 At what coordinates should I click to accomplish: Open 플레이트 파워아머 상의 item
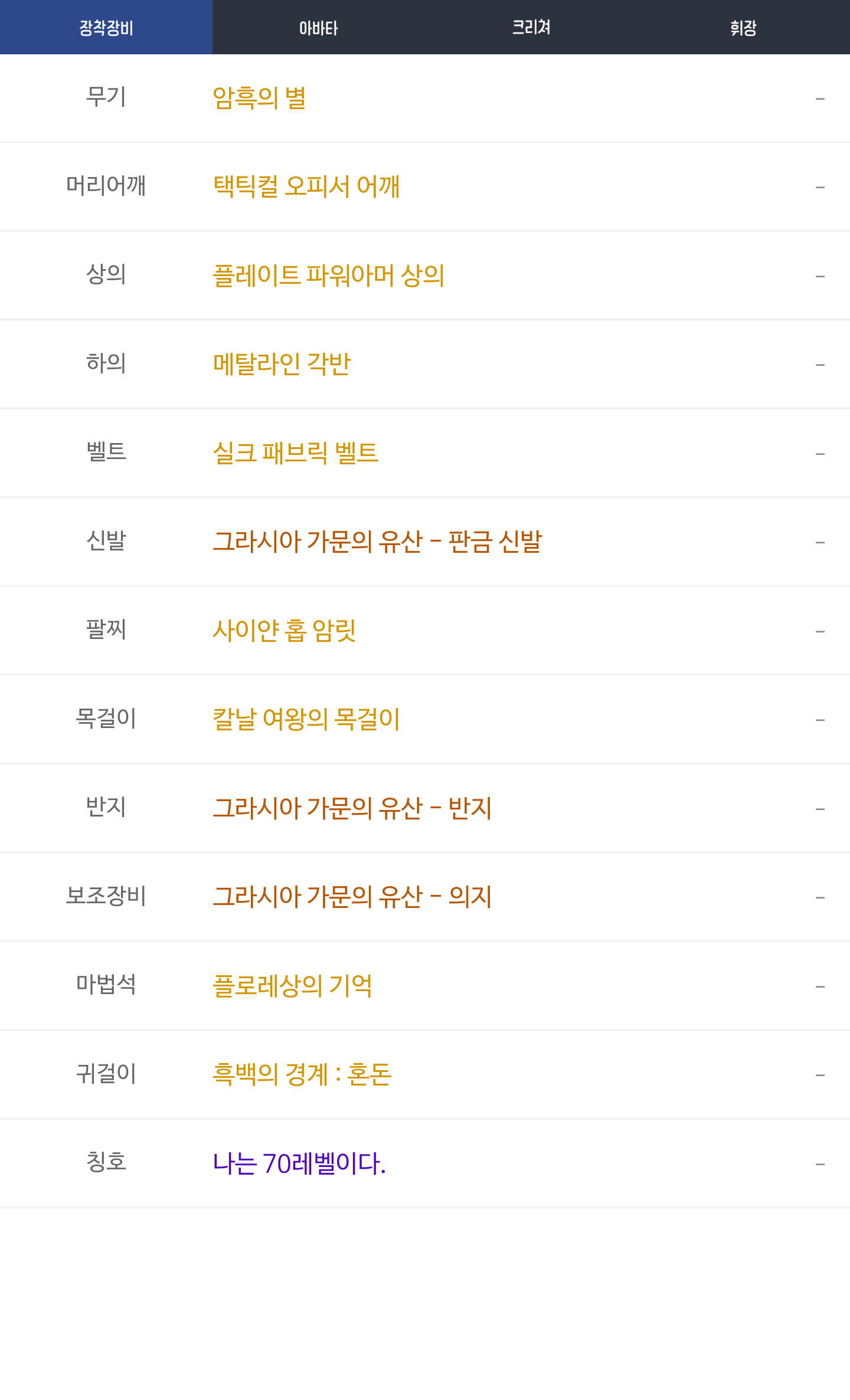(x=328, y=276)
